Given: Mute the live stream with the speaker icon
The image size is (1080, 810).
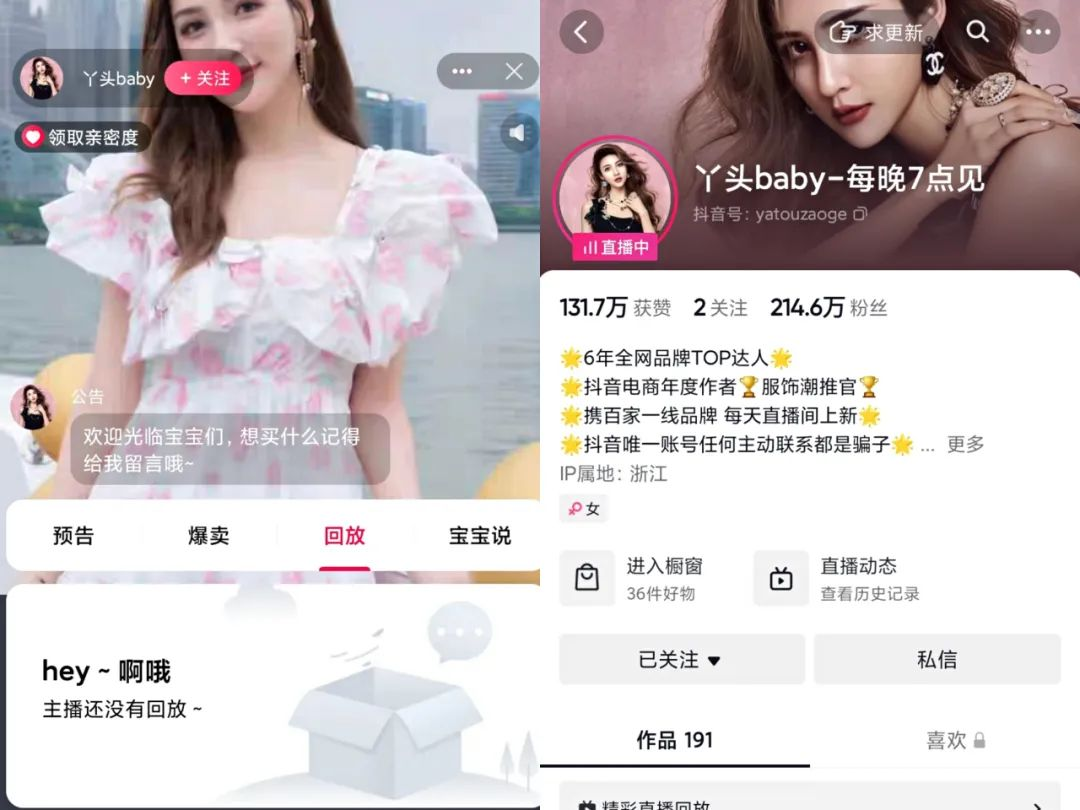Looking at the screenshot, I should click(517, 133).
